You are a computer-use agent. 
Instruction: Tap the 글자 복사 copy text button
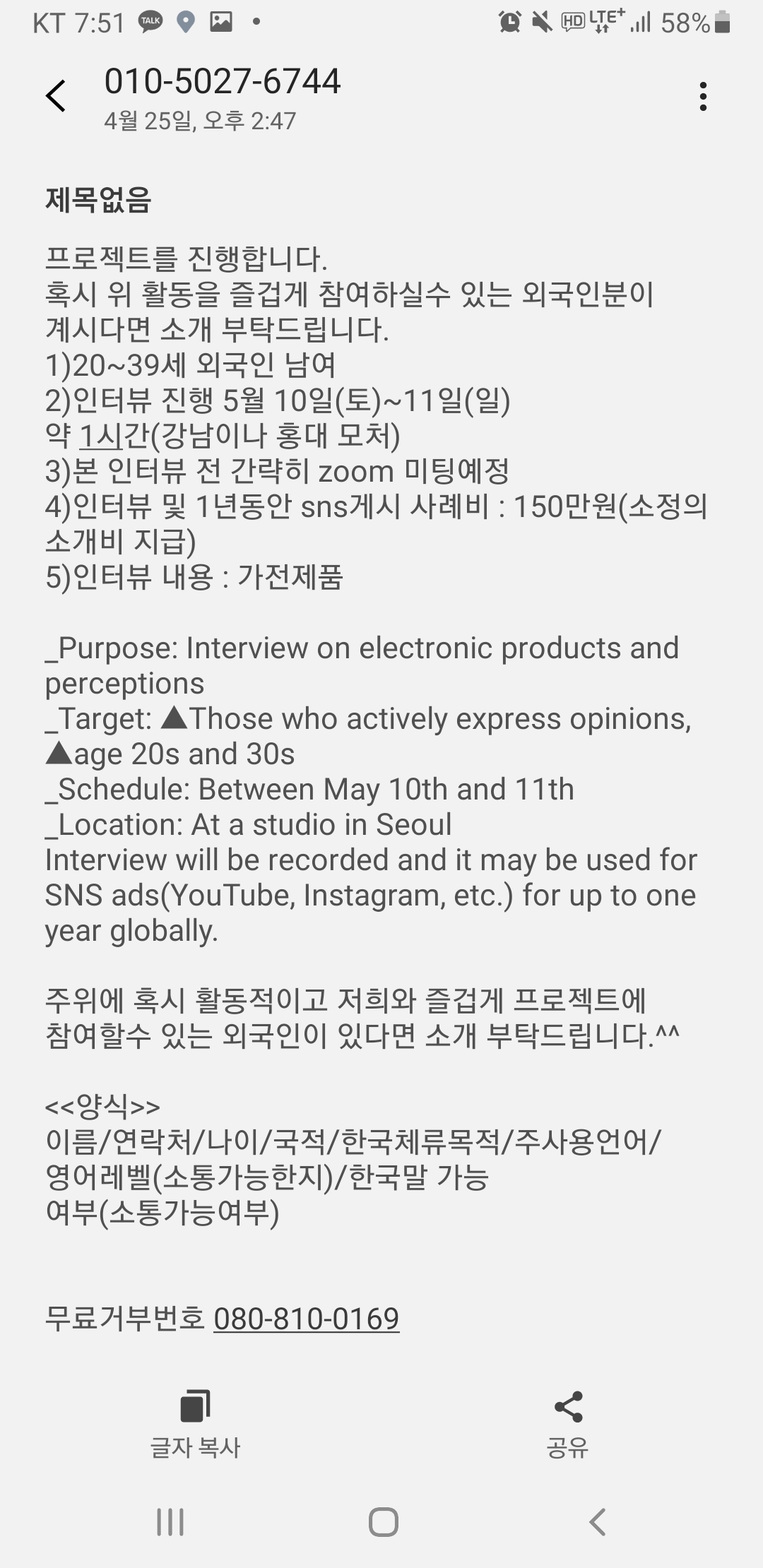point(196,1424)
